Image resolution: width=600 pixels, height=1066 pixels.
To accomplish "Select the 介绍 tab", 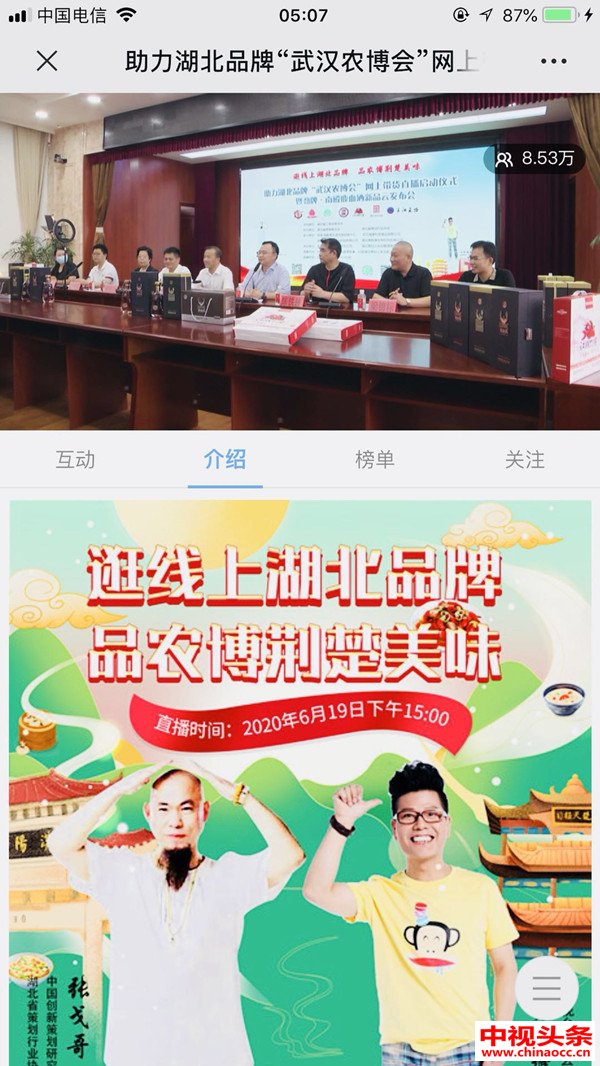I will [x=225, y=460].
